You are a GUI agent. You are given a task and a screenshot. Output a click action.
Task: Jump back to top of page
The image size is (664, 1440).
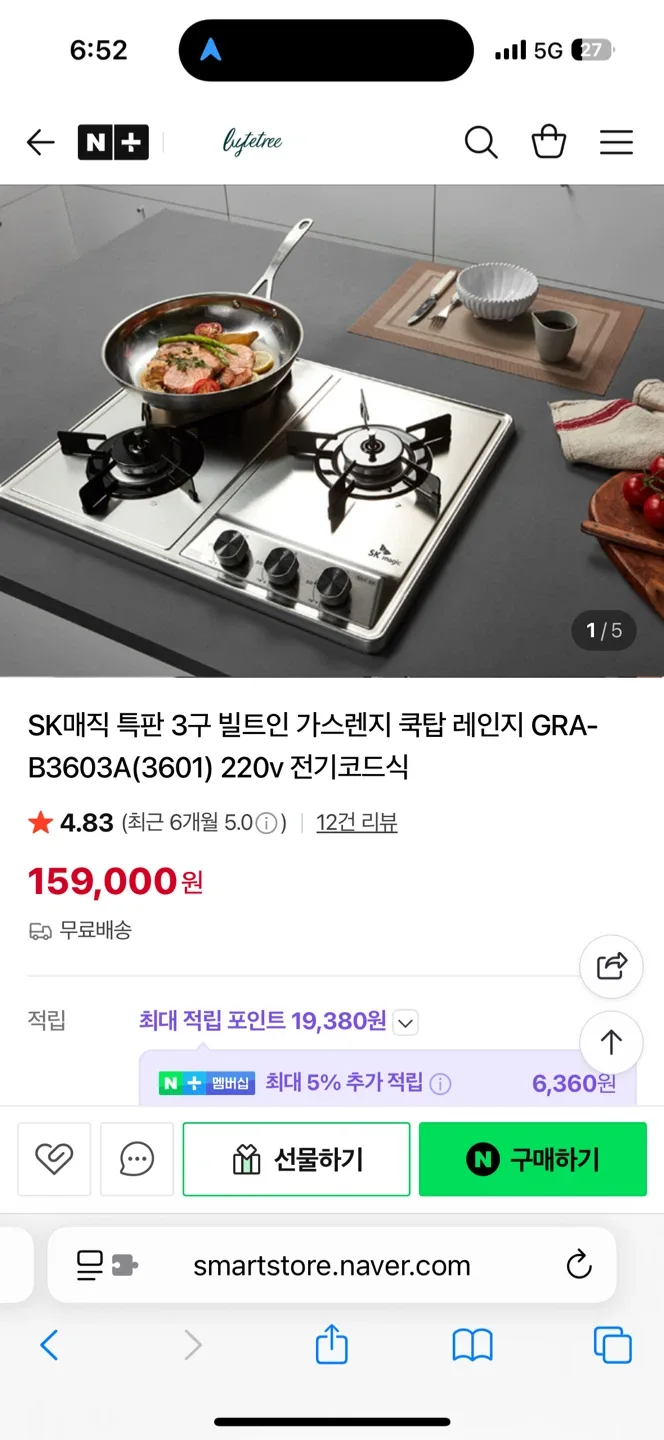pyautogui.click(x=611, y=1042)
